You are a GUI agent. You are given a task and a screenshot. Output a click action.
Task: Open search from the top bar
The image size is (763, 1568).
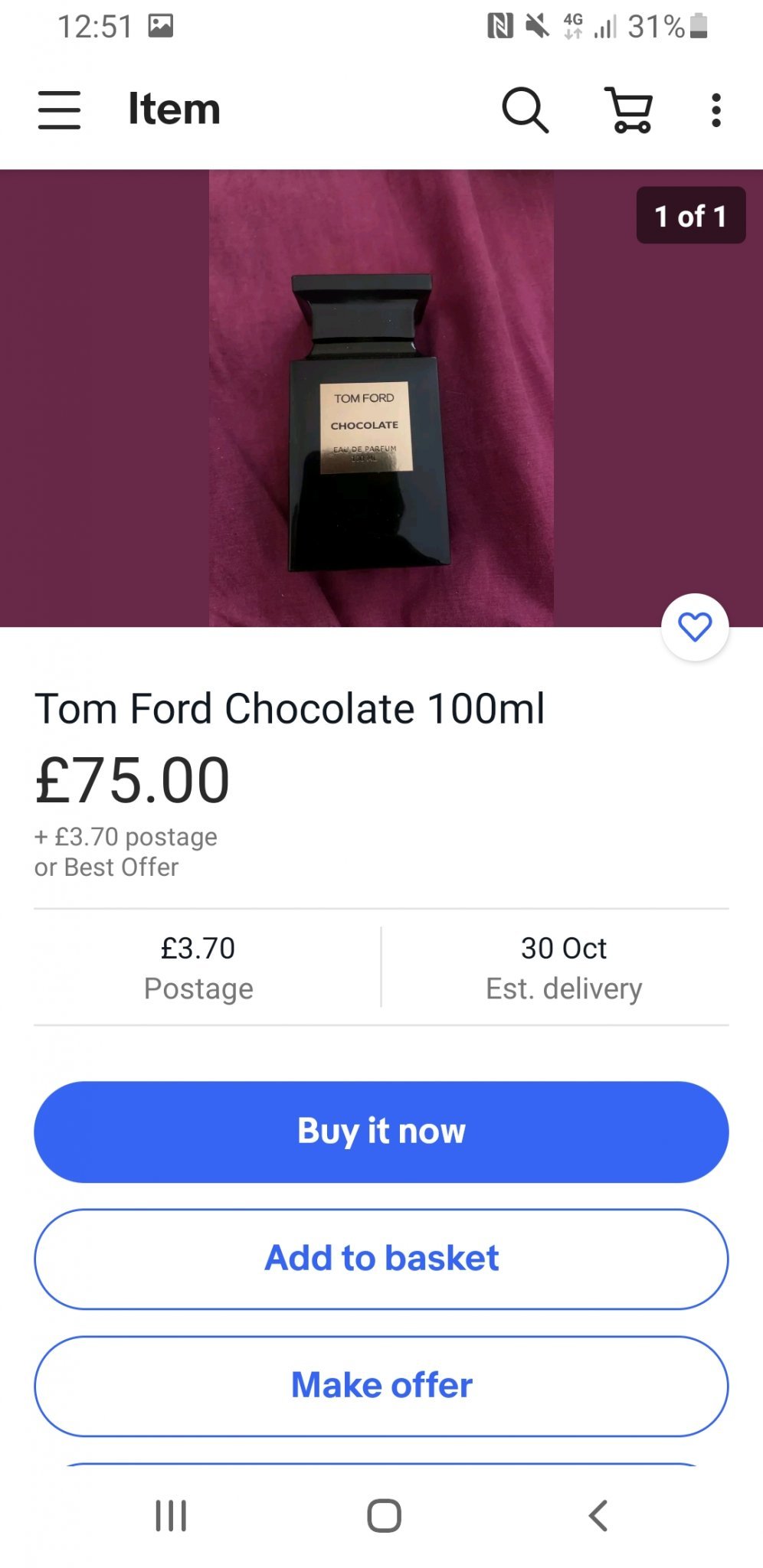[525, 110]
